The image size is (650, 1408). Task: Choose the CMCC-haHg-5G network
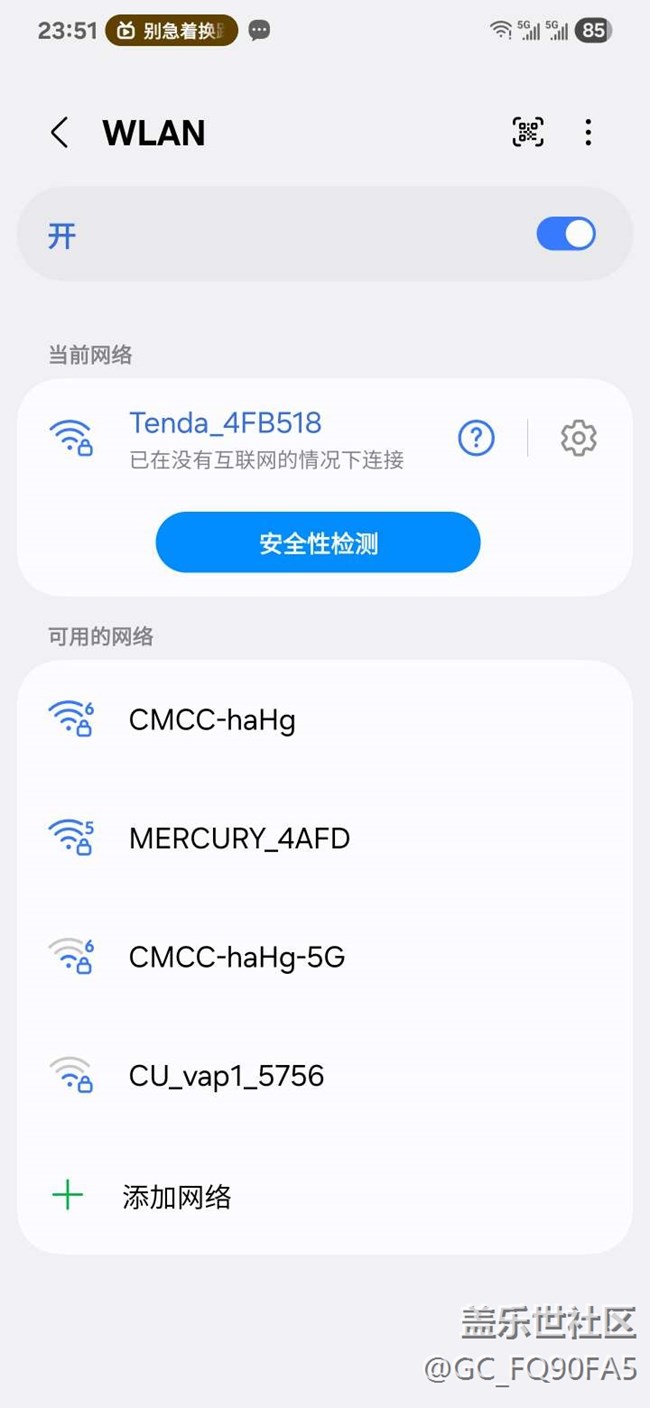325,957
